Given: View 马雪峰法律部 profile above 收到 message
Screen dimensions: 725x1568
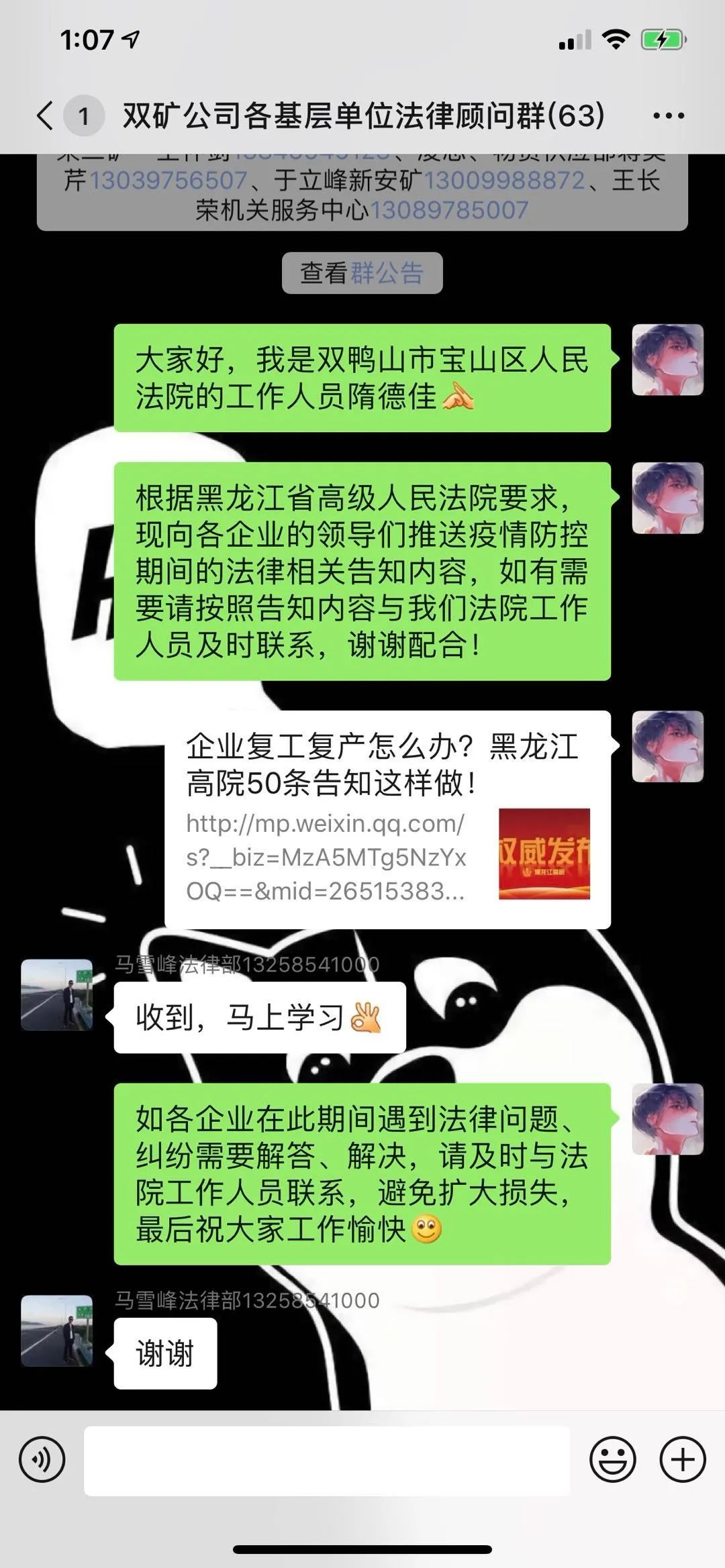Looking at the screenshot, I should pos(57,994).
